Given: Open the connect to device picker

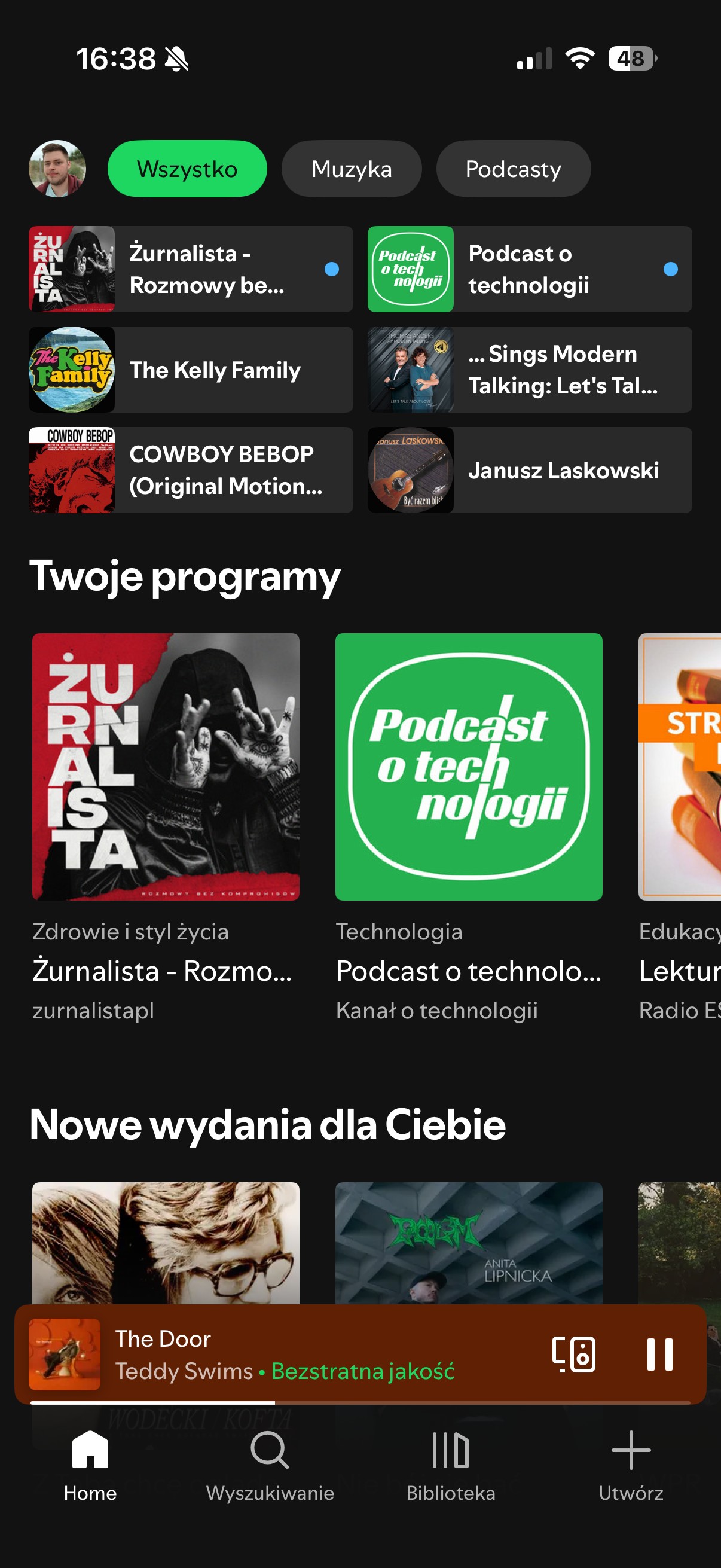Looking at the screenshot, I should (x=573, y=1355).
